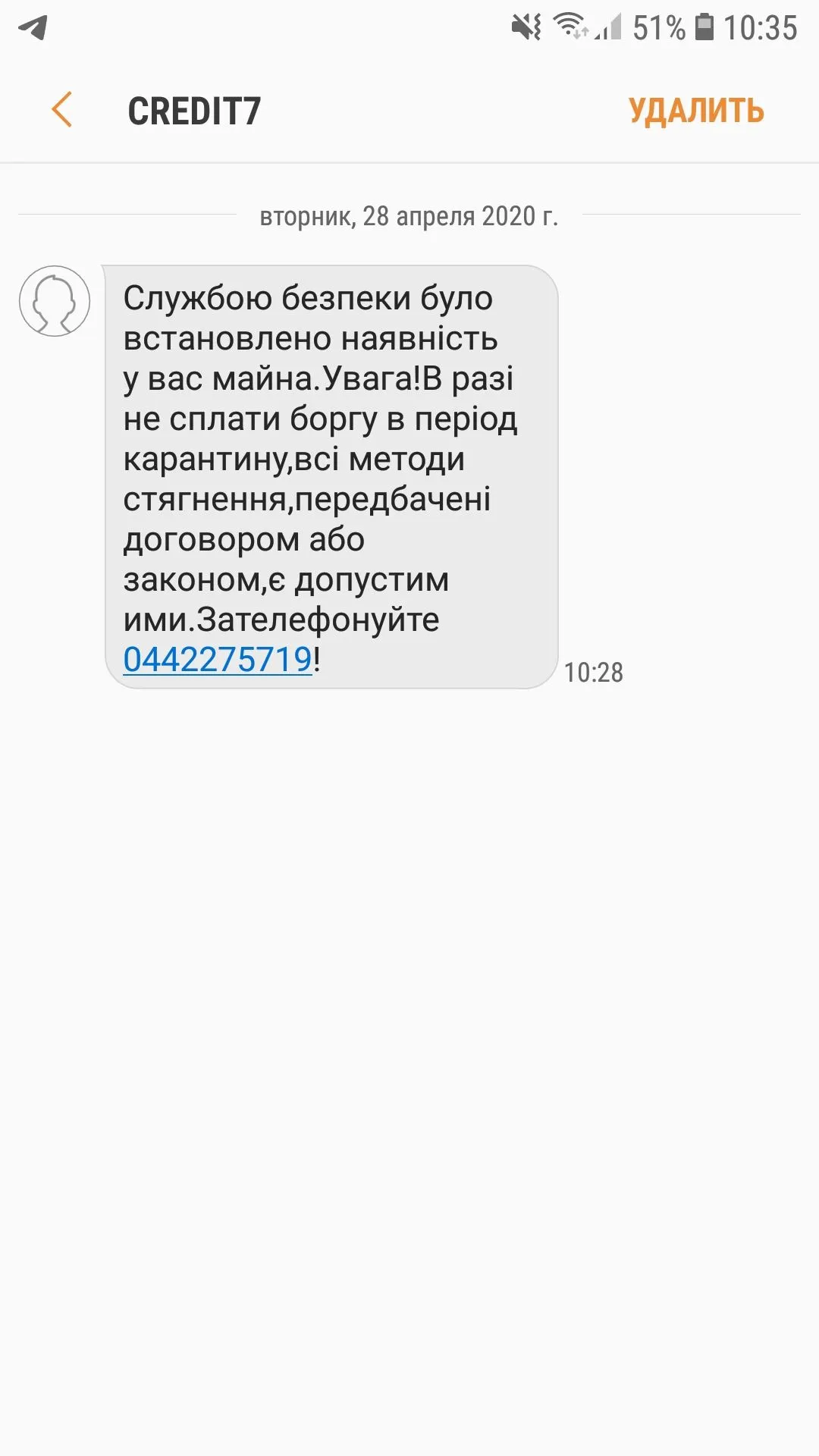Open the phone number link 0442275719
This screenshot has height=1456, width=819.
218,660
